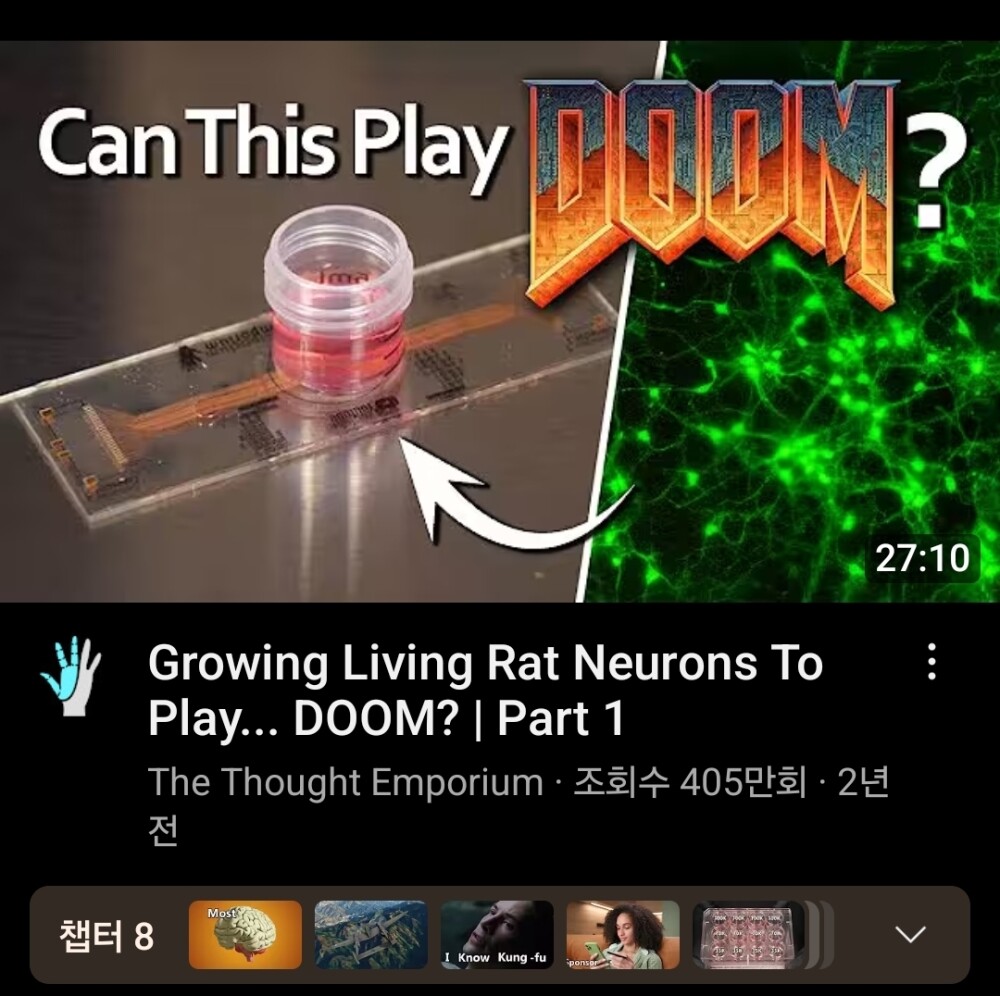Open the Growing Living Rat Neurons video title
1000x996 pixels.
(x=485, y=690)
